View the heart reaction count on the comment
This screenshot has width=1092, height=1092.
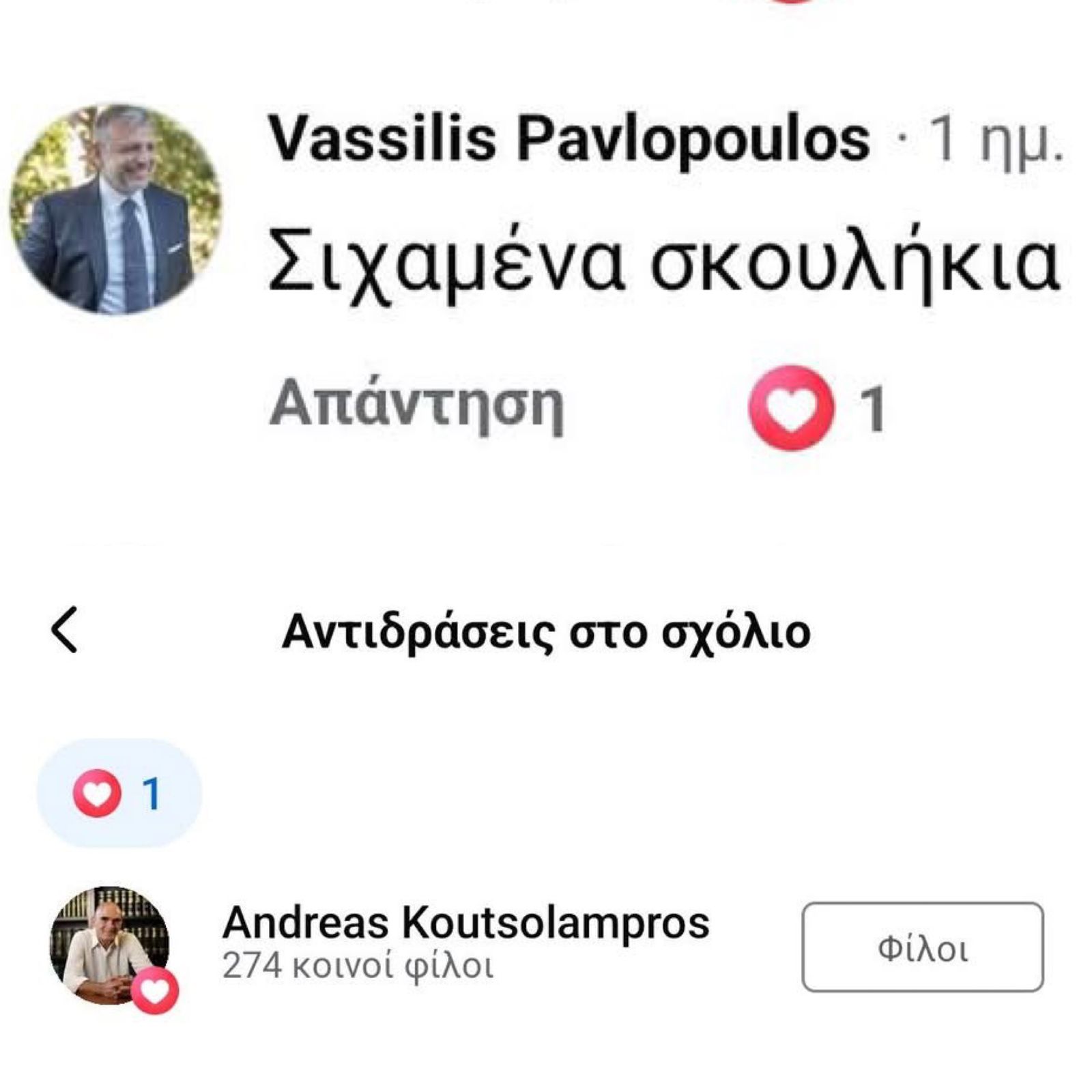point(816,408)
